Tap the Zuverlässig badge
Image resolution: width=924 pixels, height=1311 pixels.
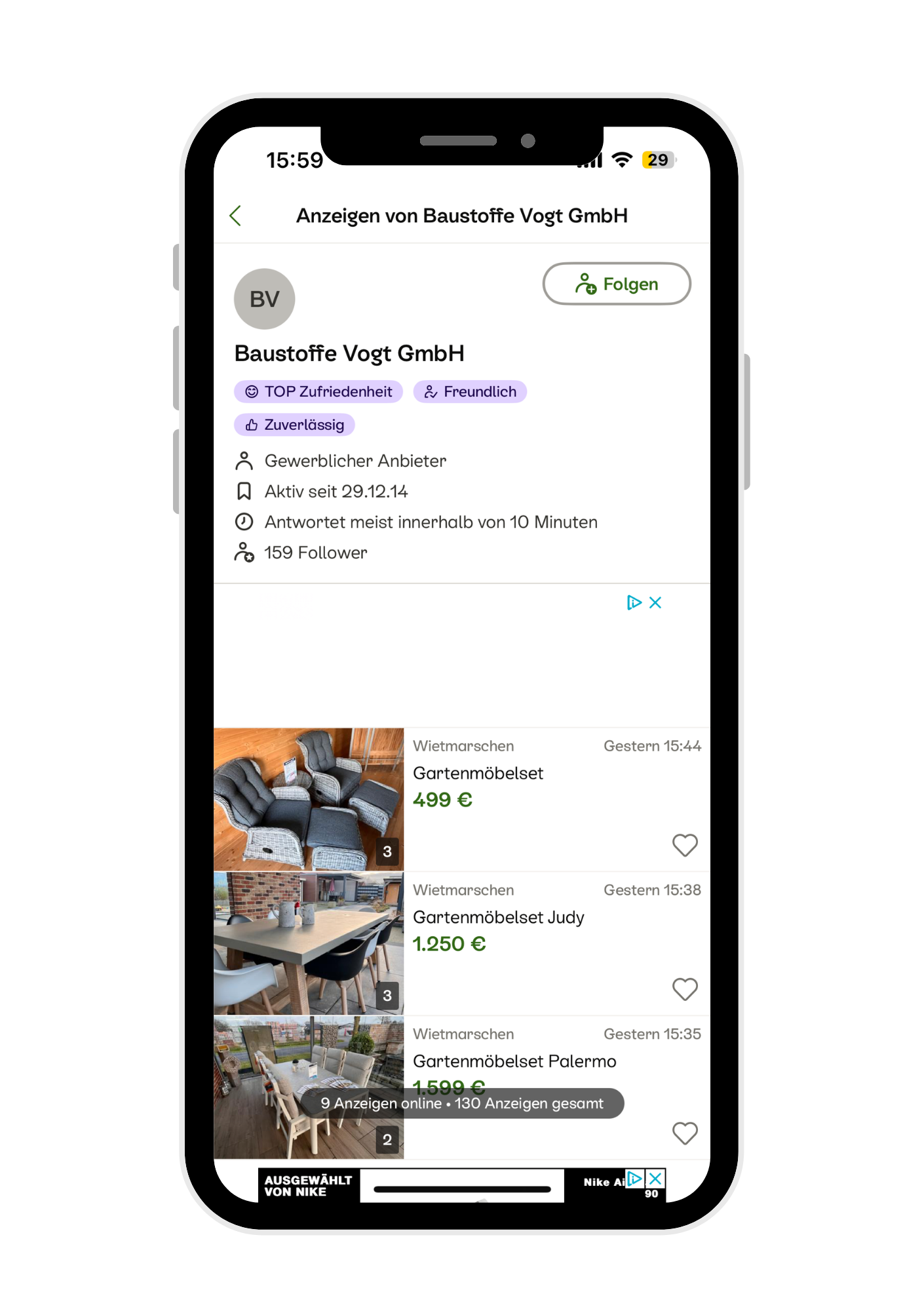(294, 425)
